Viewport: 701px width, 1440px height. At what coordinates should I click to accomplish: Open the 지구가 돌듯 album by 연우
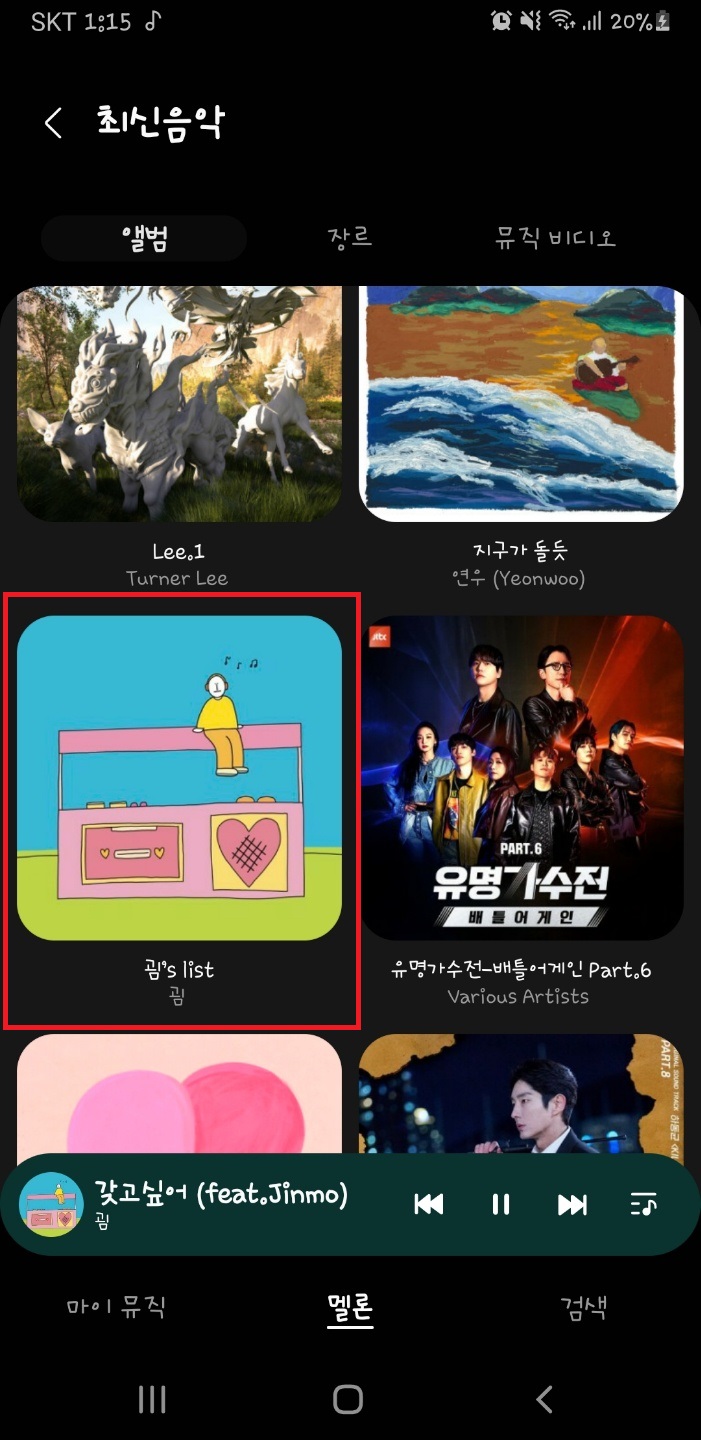click(521, 404)
